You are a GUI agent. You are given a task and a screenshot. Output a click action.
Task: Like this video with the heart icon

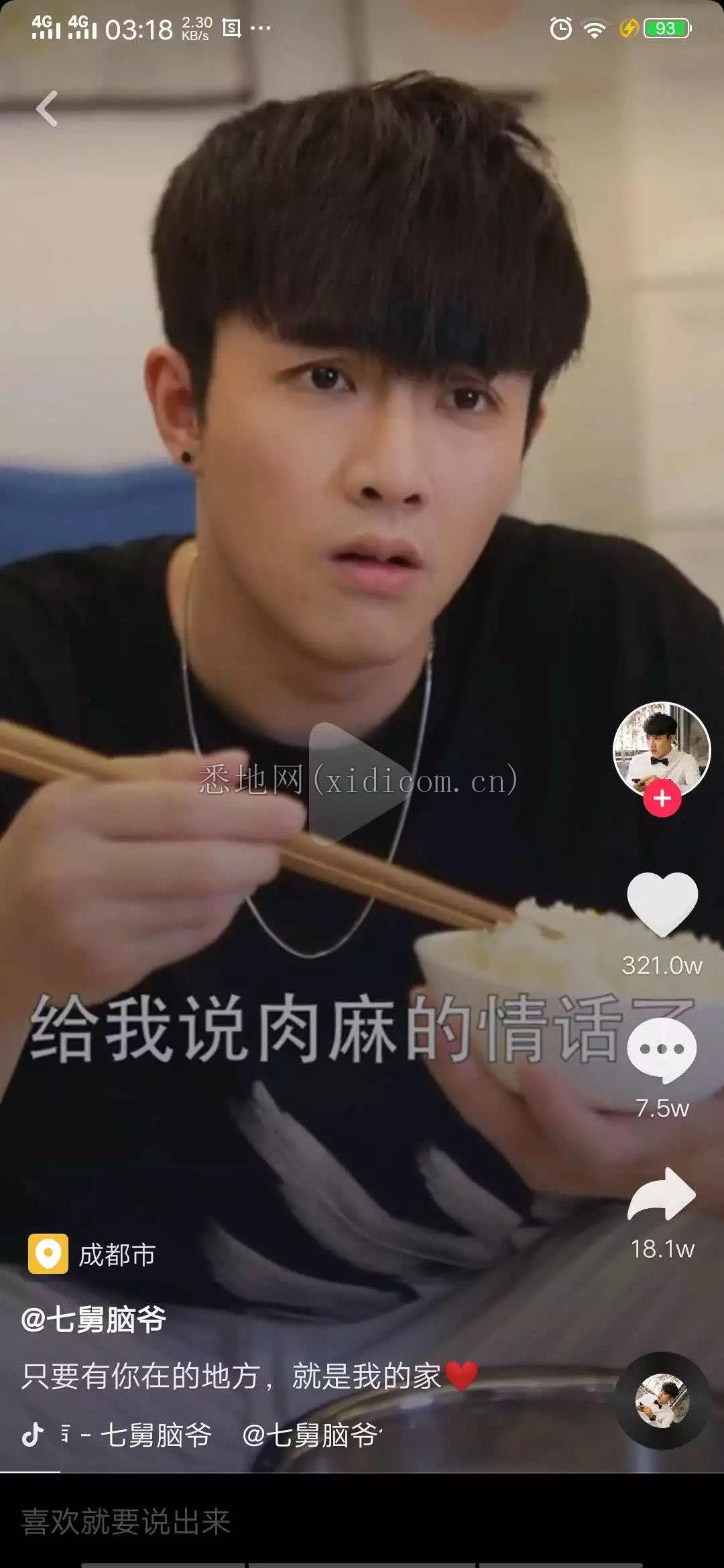pyautogui.click(x=662, y=905)
